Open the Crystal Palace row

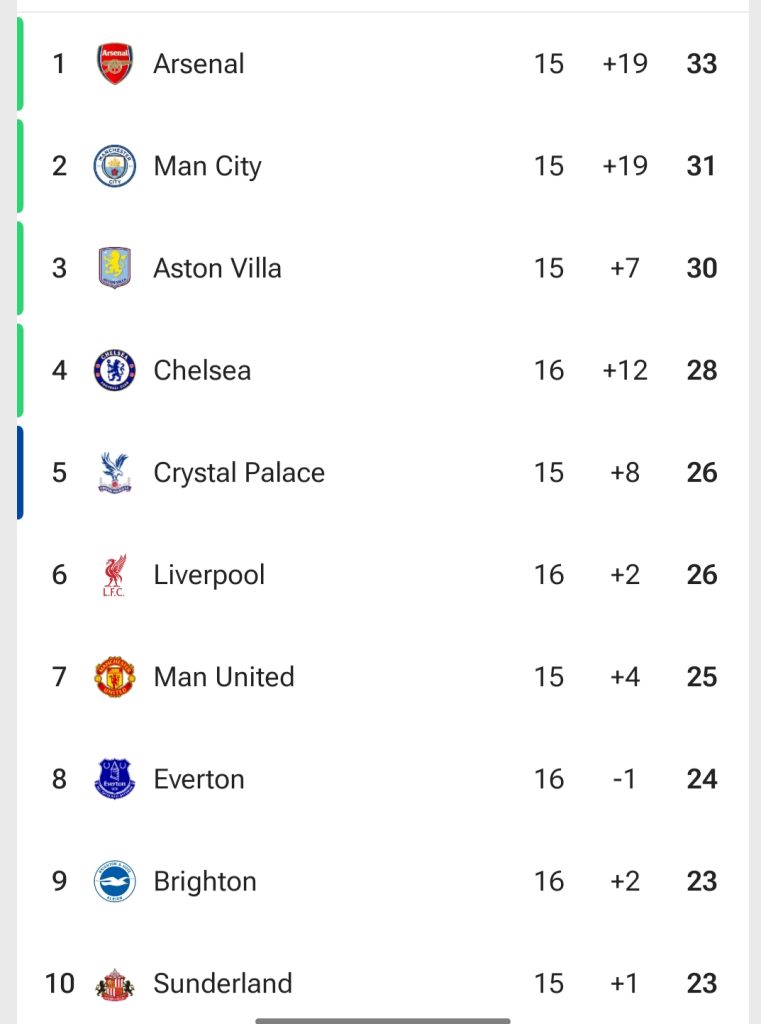(239, 472)
